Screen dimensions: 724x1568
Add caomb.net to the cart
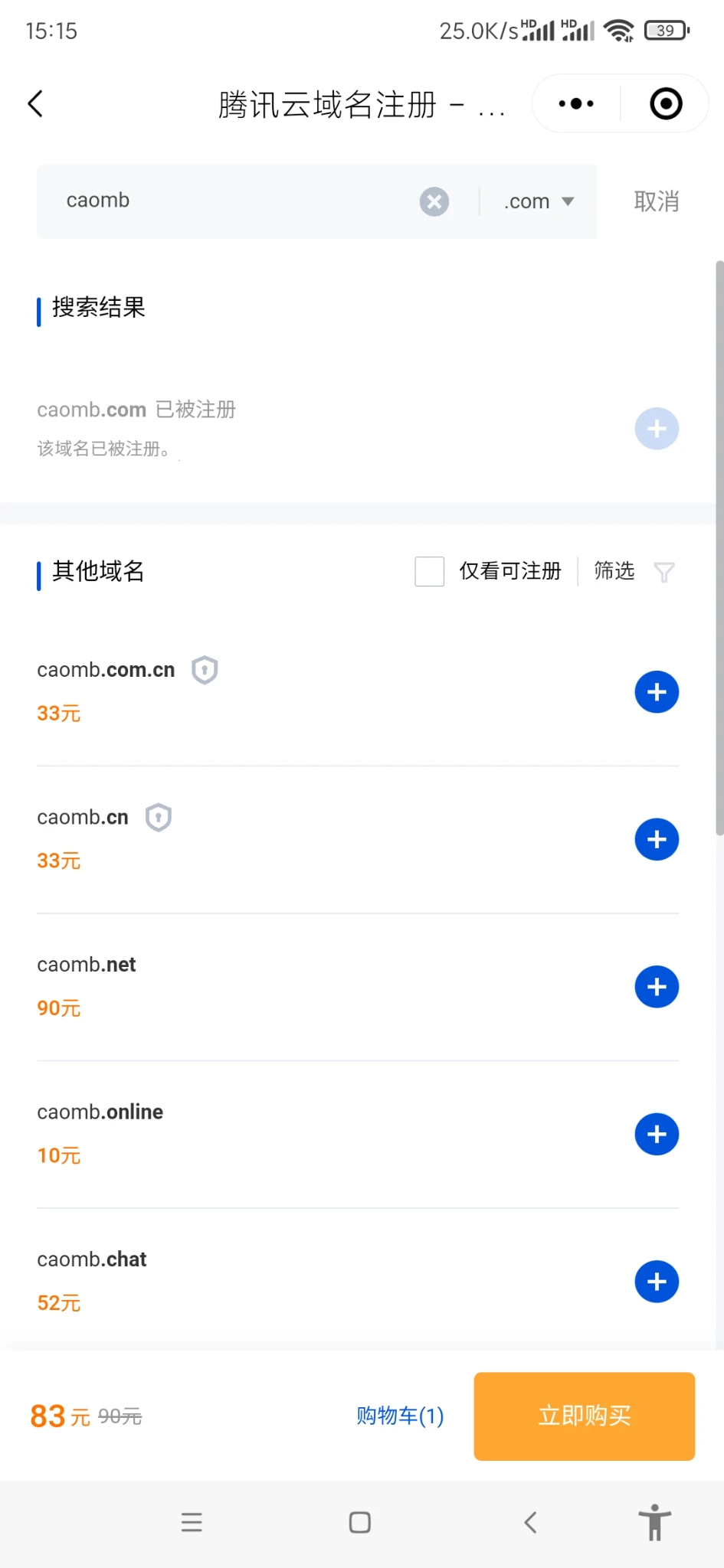coord(657,987)
